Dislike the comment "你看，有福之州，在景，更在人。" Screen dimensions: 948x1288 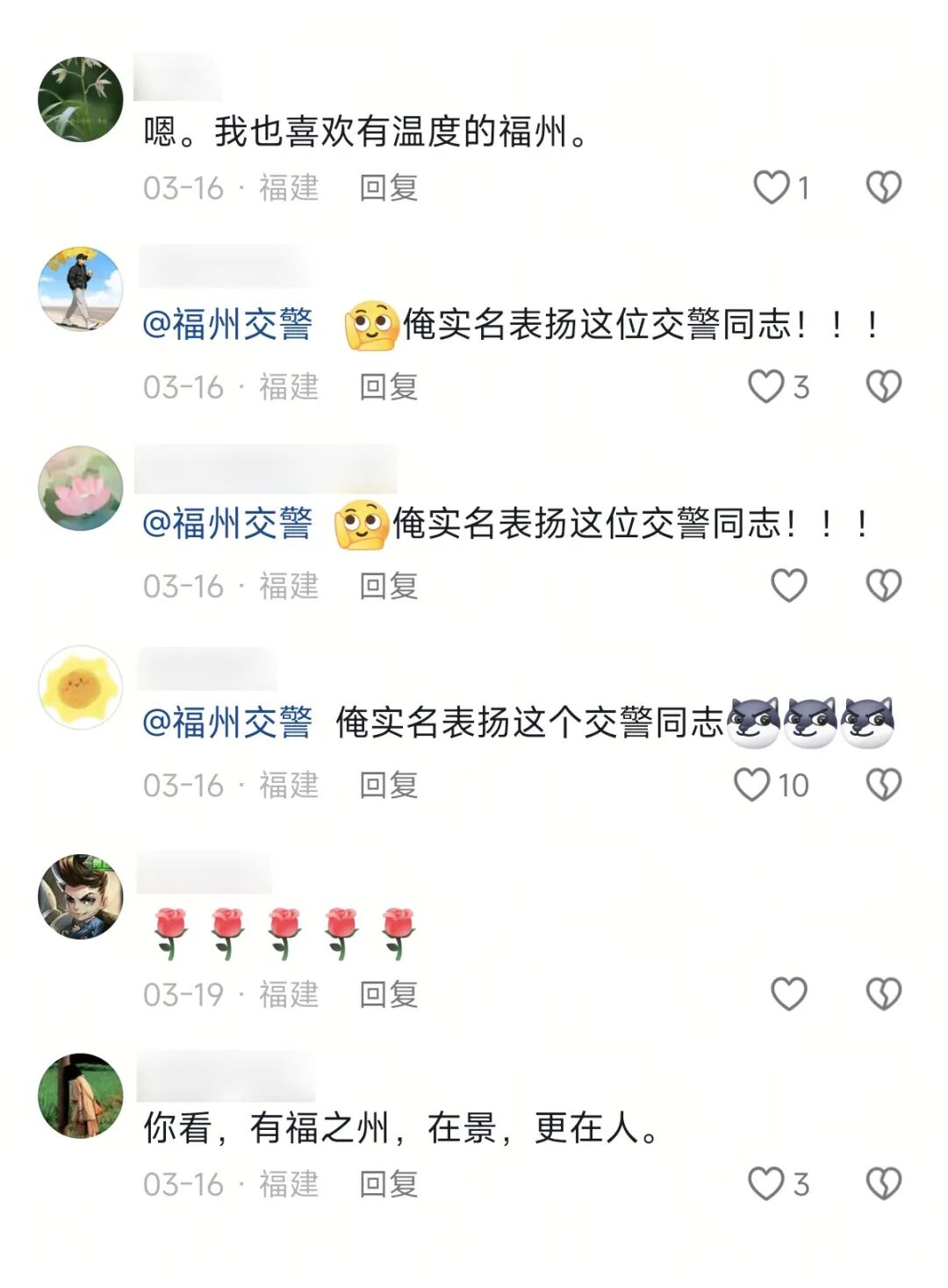(883, 1184)
